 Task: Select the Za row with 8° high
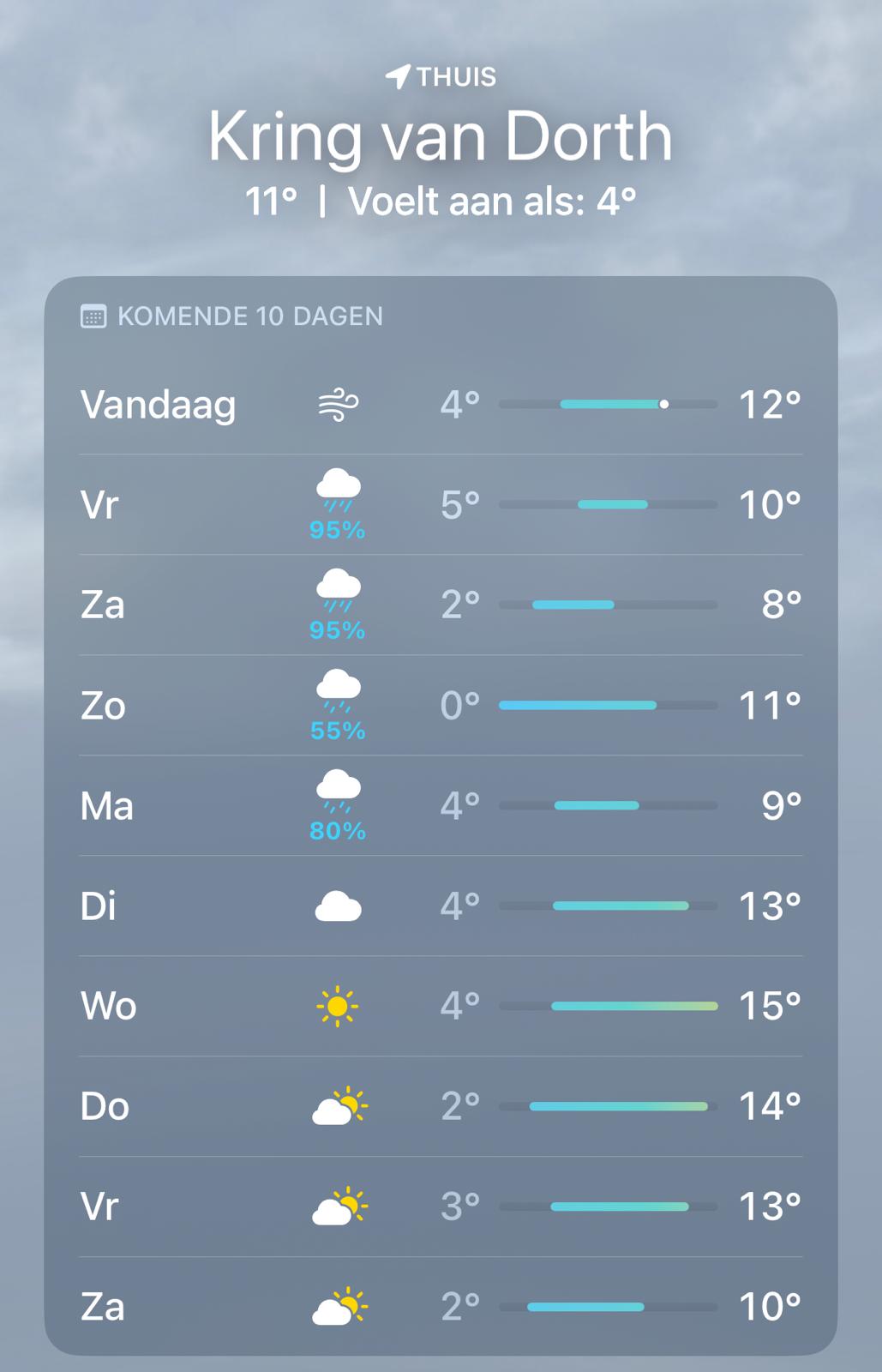tap(441, 605)
